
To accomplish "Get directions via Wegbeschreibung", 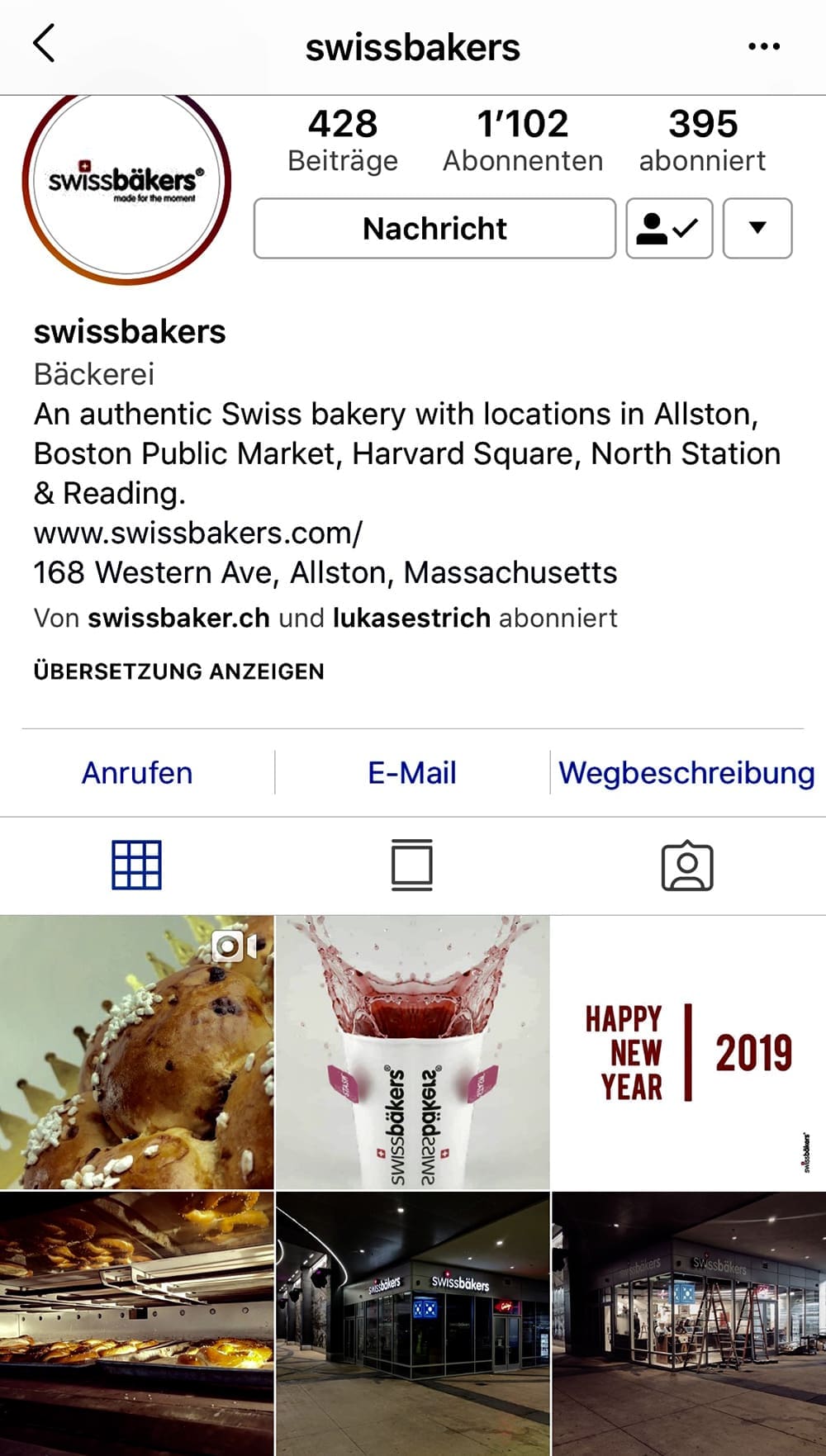I will click(x=686, y=773).
